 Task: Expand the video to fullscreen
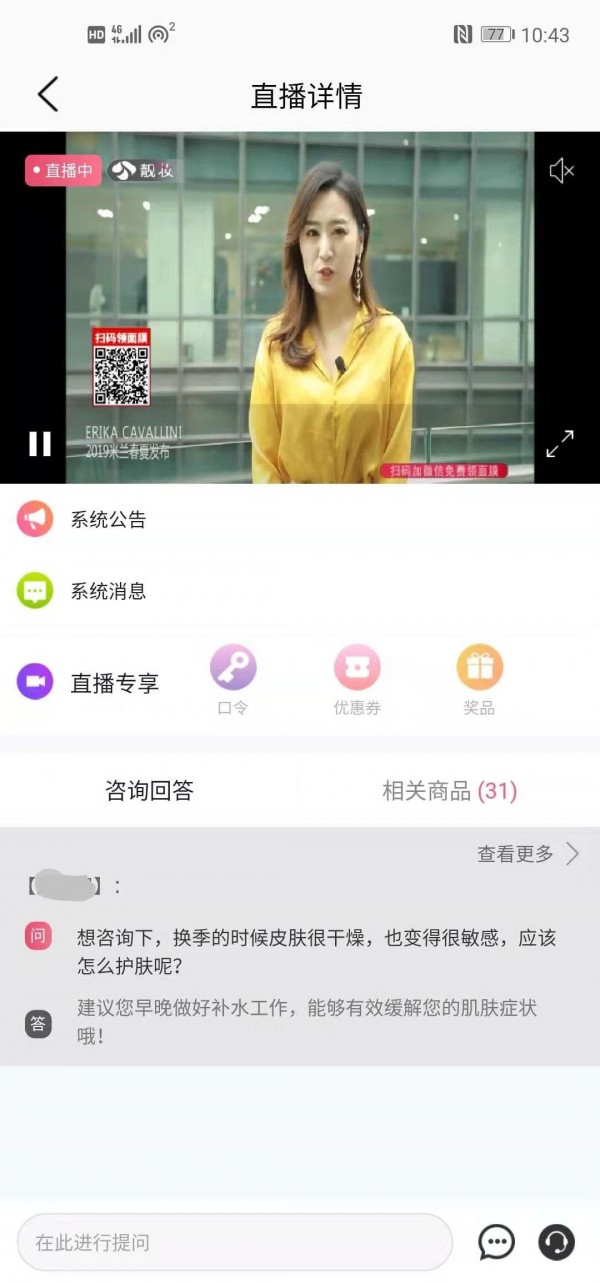tap(560, 444)
